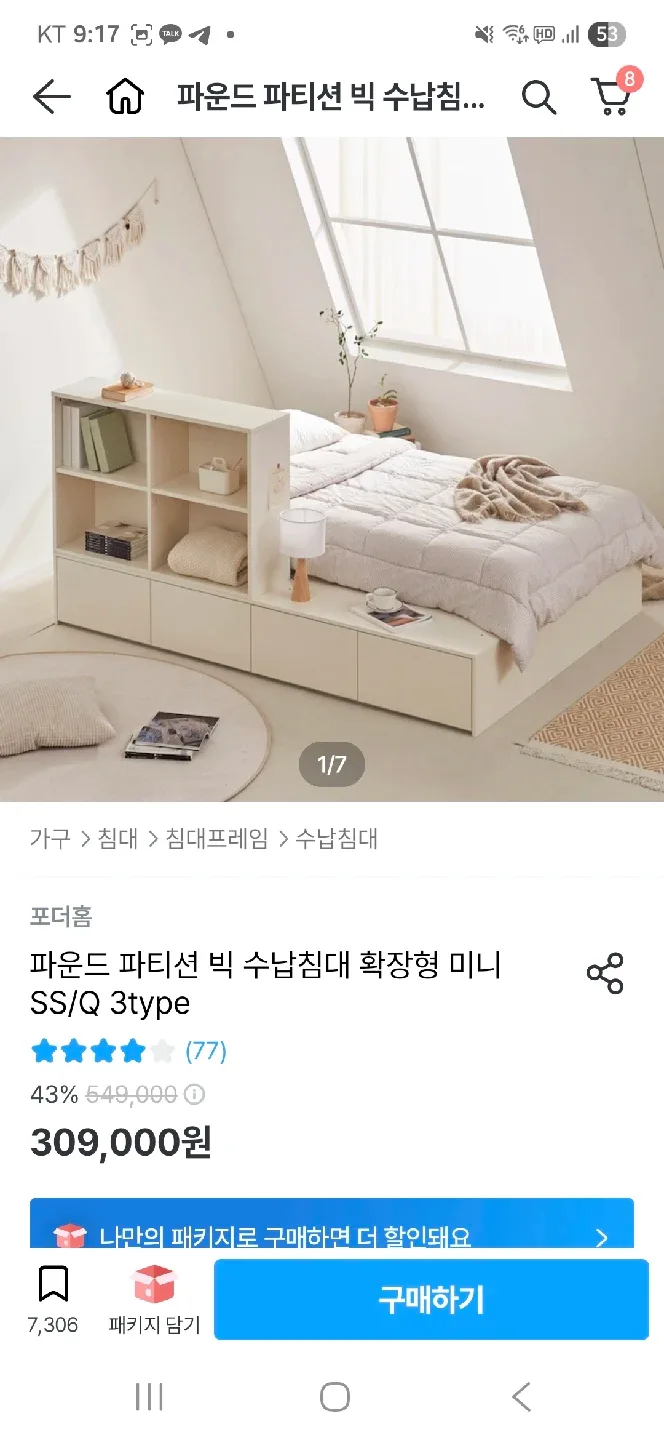Image resolution: width=664 pixels, height=1440 pixels.
Task: Add item via 패키지 담기
Action: point(154,1298)
